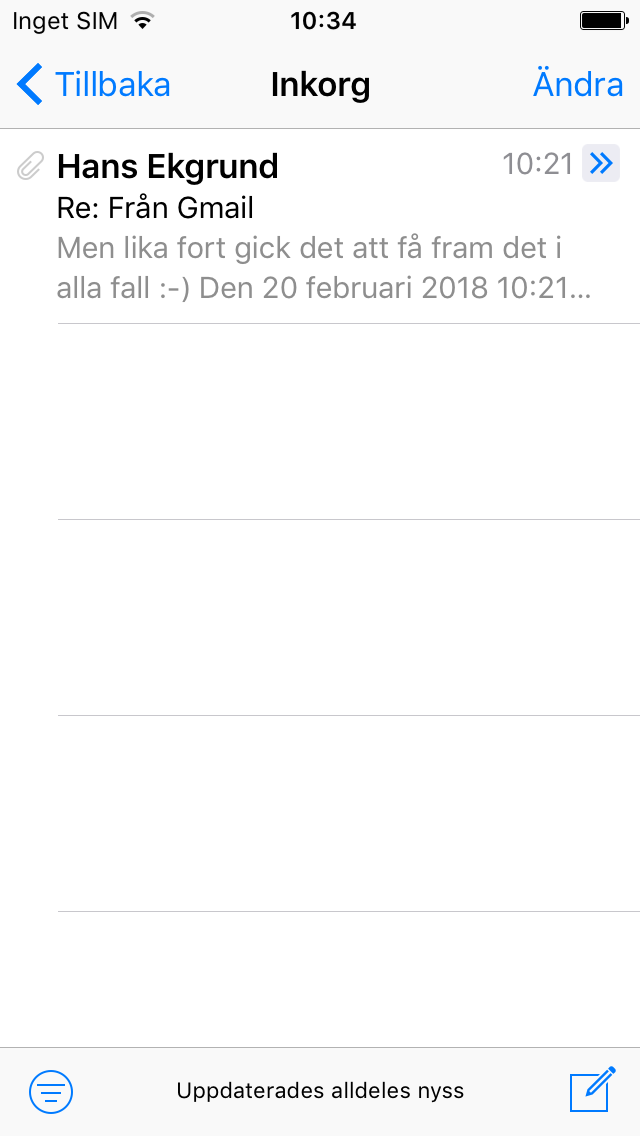This screenshot has width=640, height=1136.
Task: Expand the thread with the double-arrow icon
Action: point(601,163)
